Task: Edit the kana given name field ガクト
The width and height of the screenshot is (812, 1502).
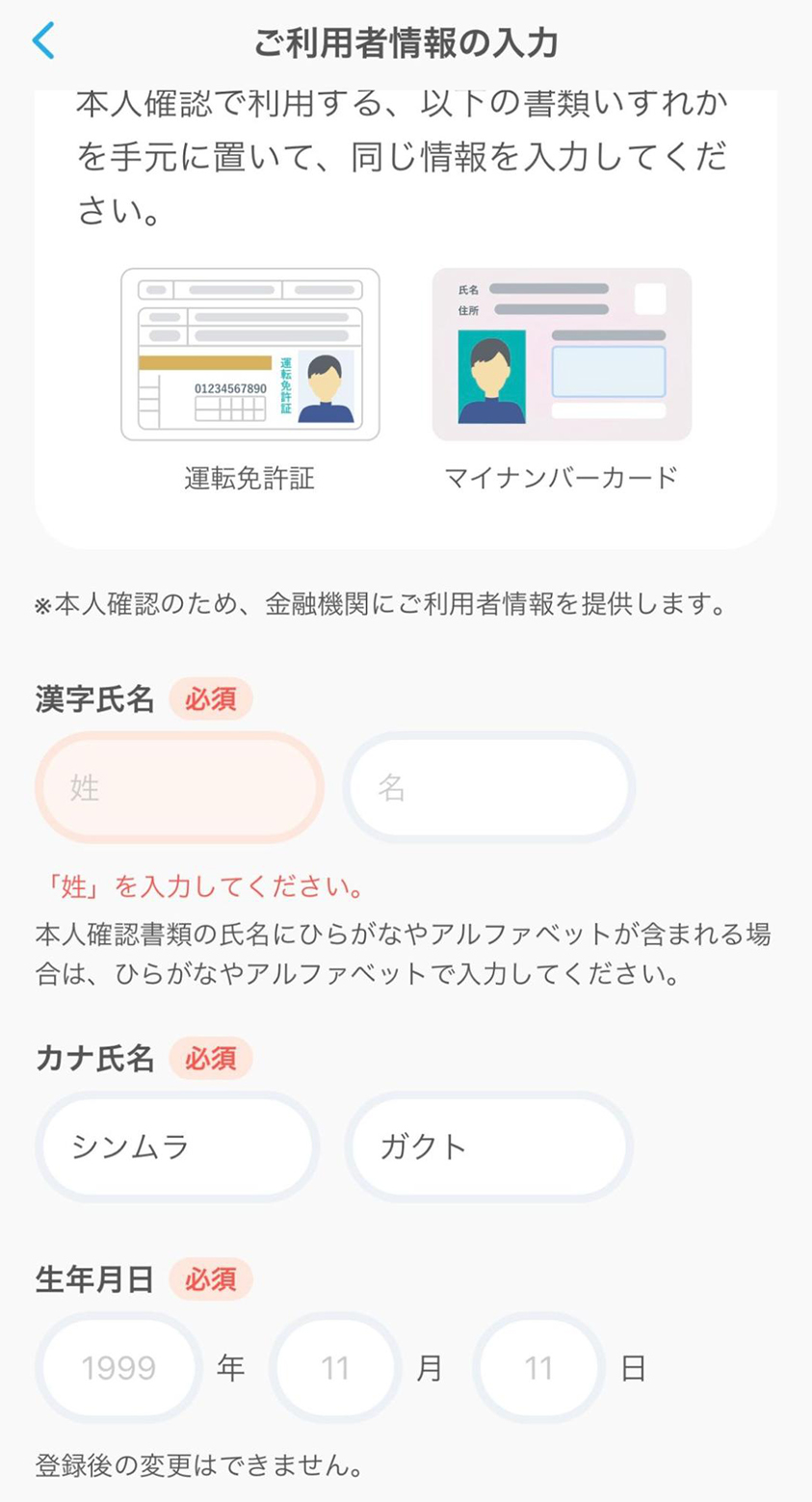Action: pyautogui.click(x=488, y=1146)
